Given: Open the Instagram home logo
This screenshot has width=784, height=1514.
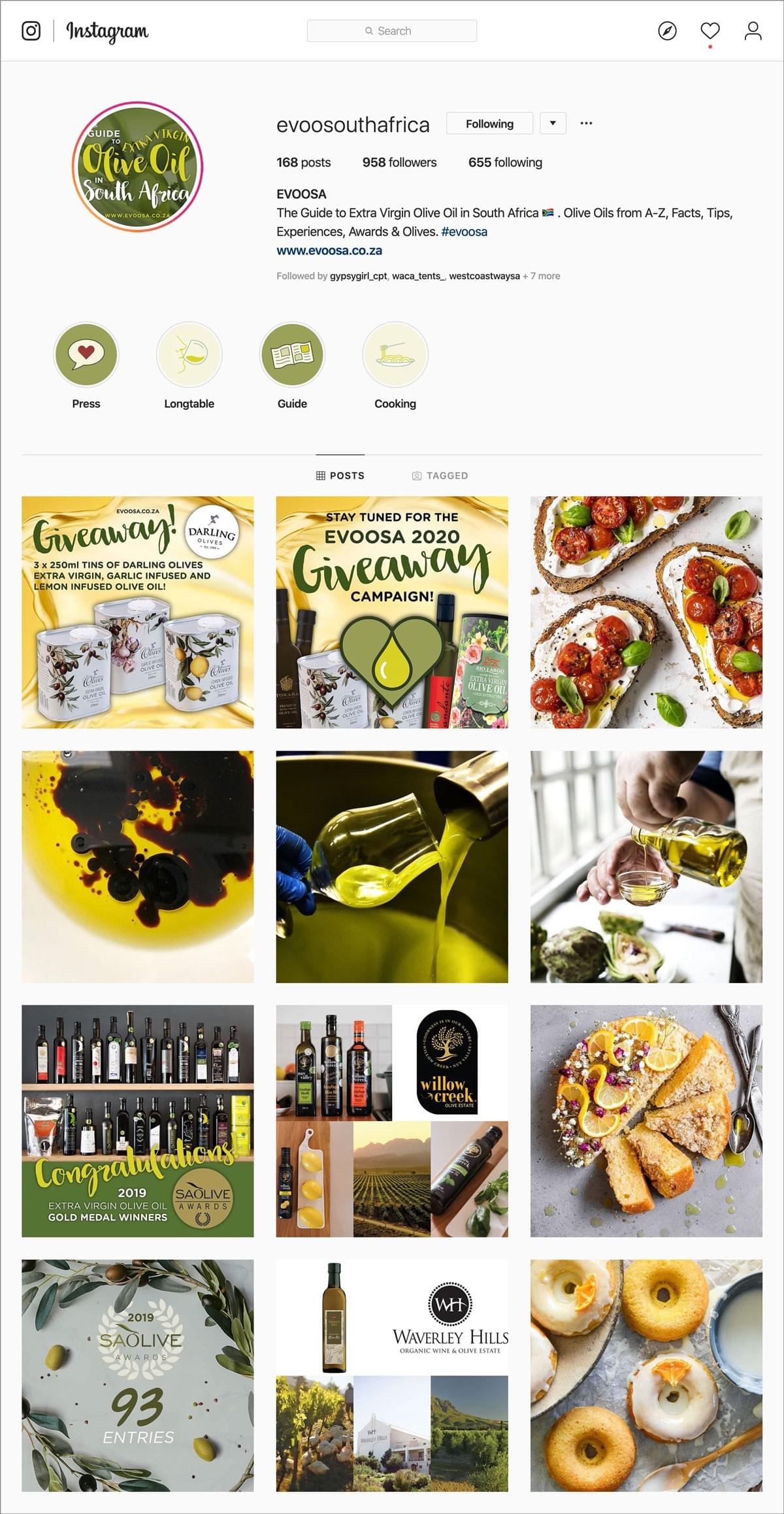Looking at the screenshot, I should [31, 31].
